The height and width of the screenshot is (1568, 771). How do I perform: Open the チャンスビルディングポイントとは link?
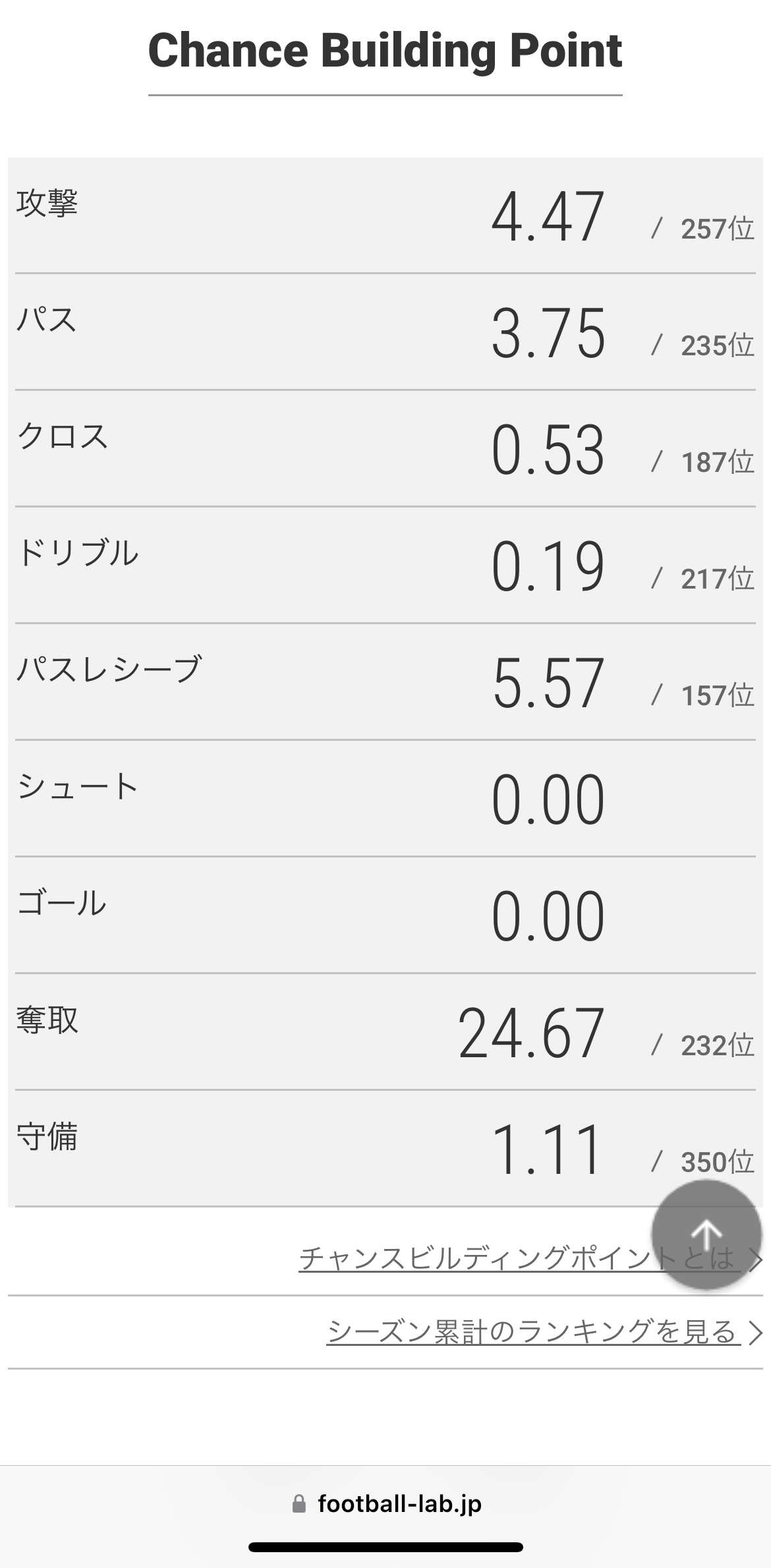pos(474,1258)
